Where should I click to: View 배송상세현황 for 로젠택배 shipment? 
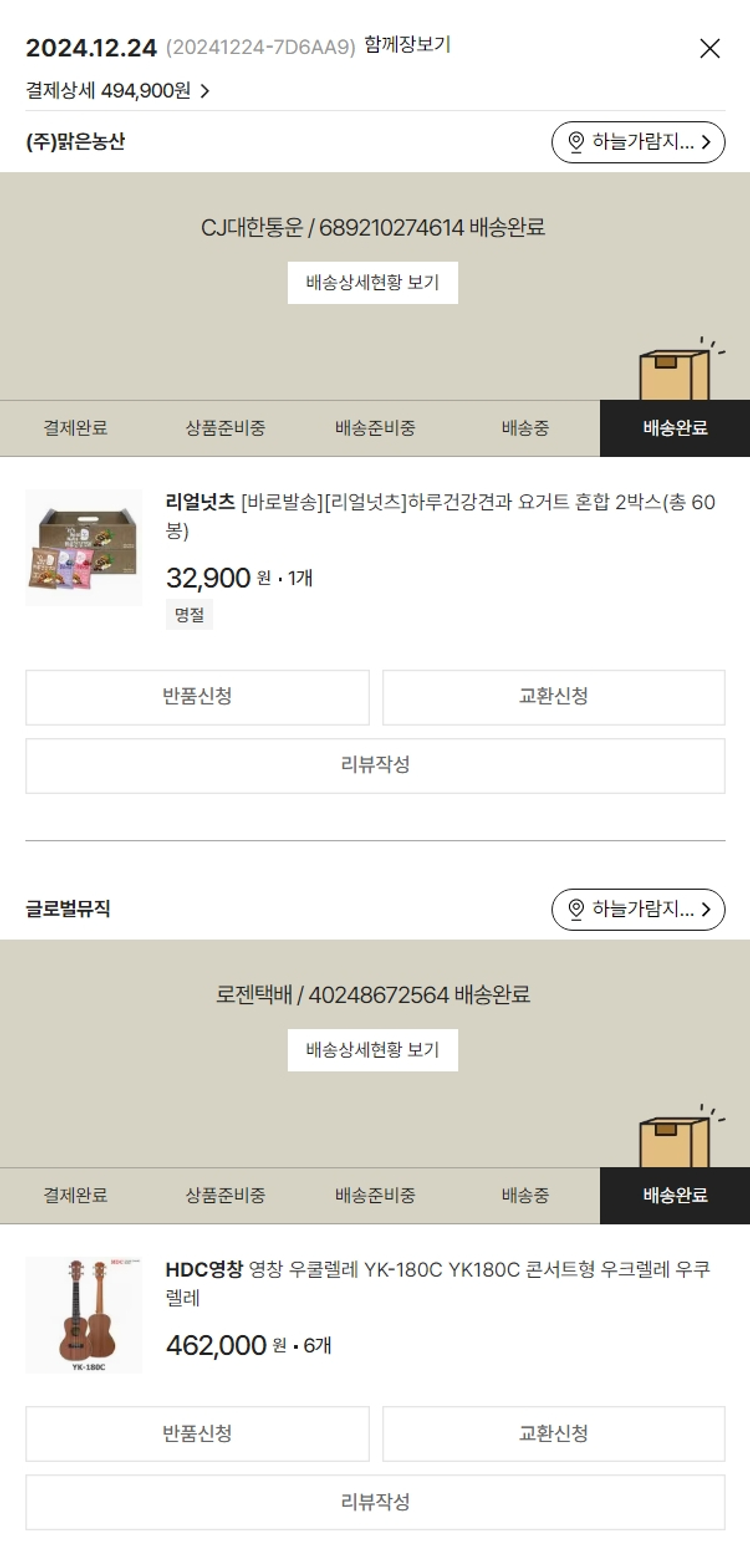coord(373,1050)
